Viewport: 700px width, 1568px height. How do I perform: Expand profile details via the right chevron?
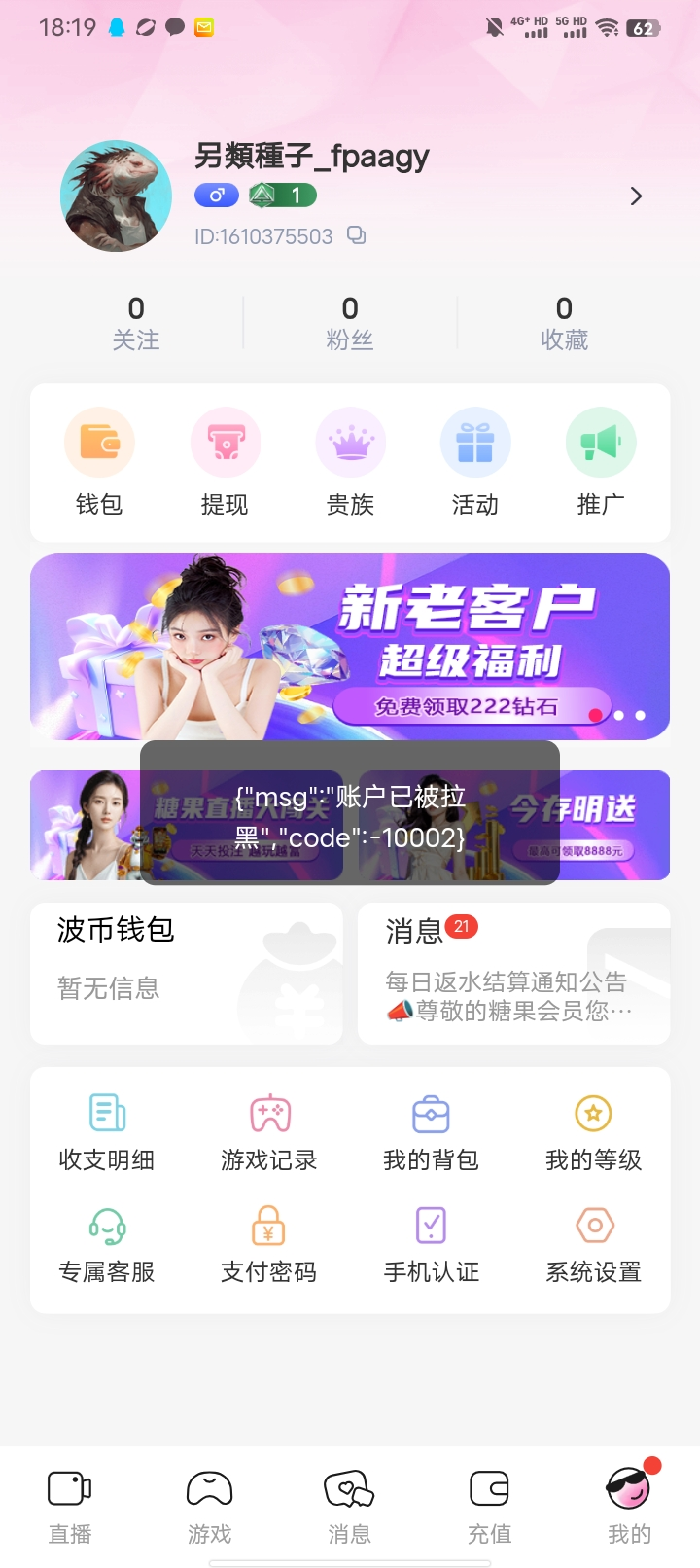pyautogui.click(x=636, y=196)
